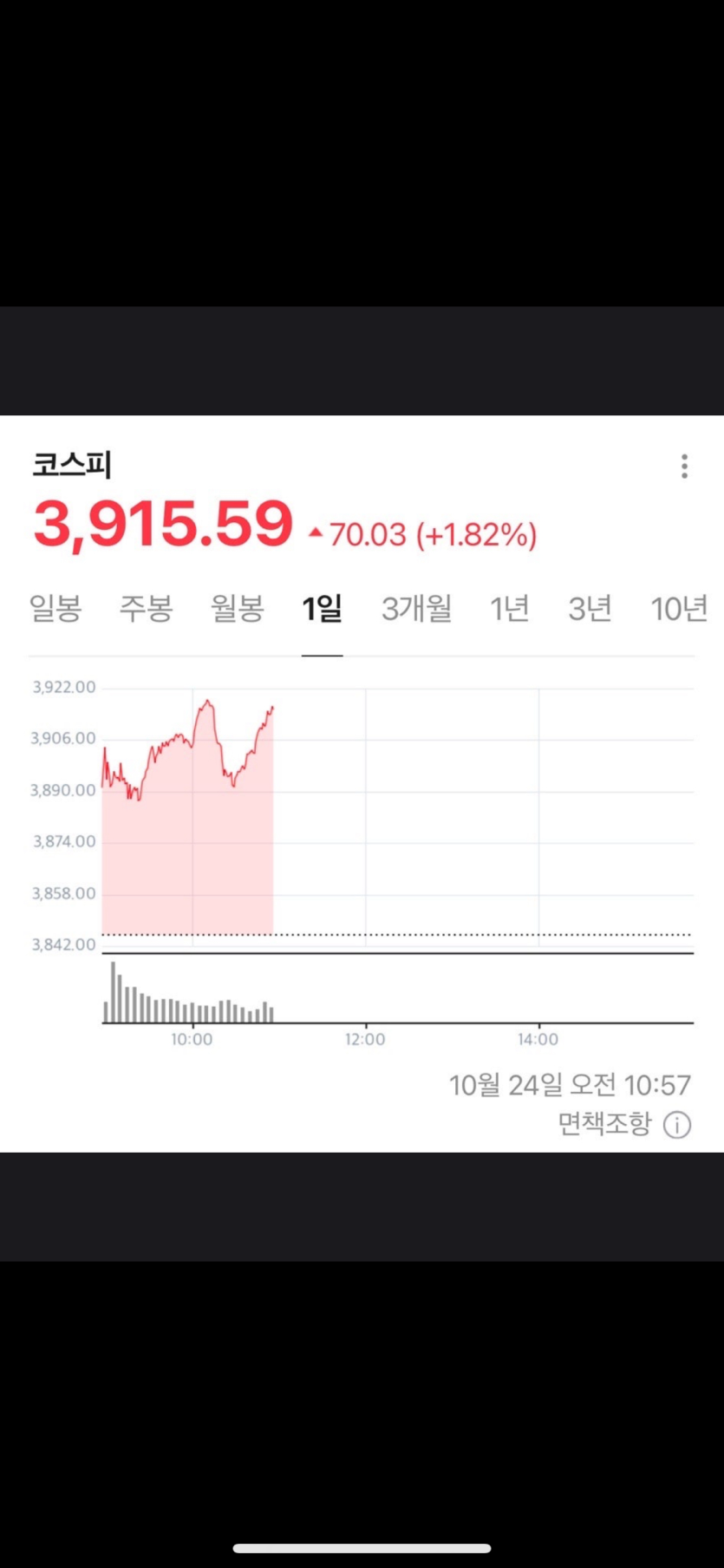The height and width of the screenshot is (1568, 724).
Task: Open the 면책조항 info link
Action: [623, 1124]
